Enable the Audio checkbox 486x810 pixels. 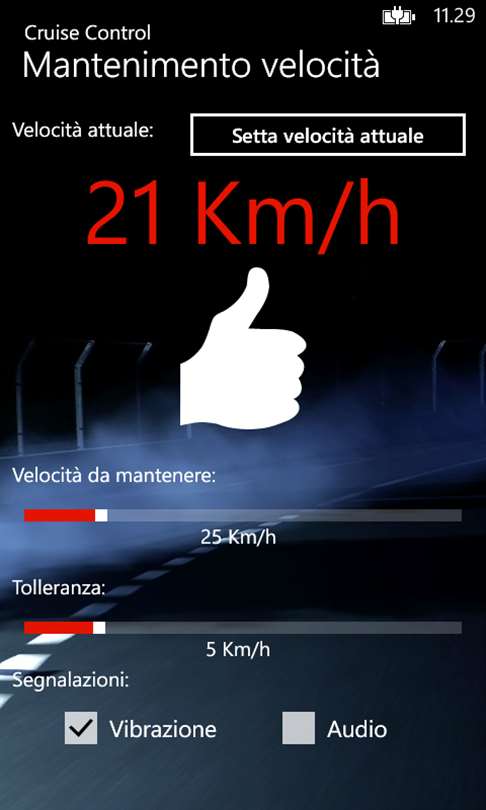coord(299,728)
